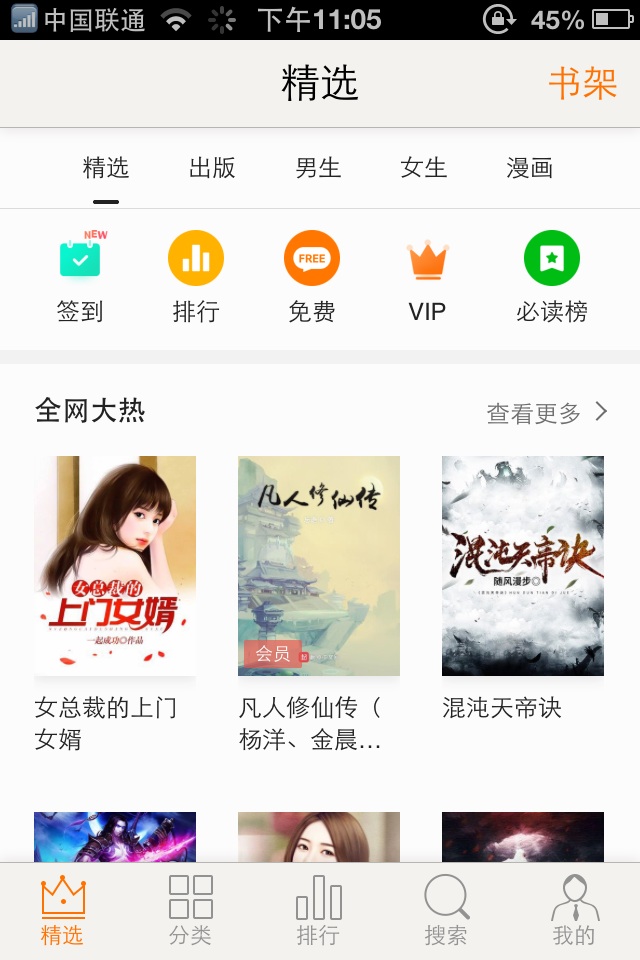The width and height of the screenshot is (640, 960).
Task: Open the orange 排行 shortcut icon
Action: tap(196, 280)
